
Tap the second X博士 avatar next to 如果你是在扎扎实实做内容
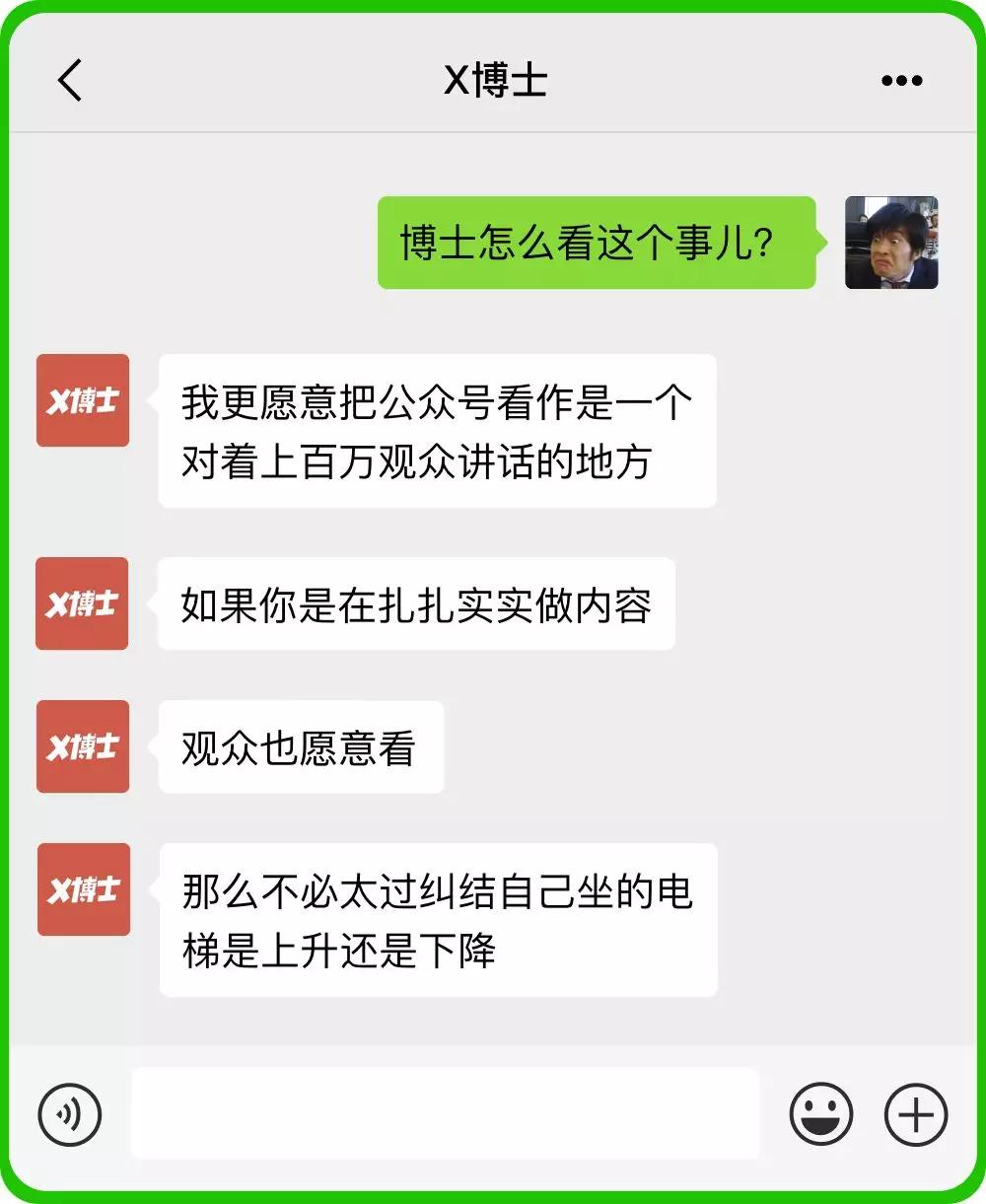click(x=82, y=604)
